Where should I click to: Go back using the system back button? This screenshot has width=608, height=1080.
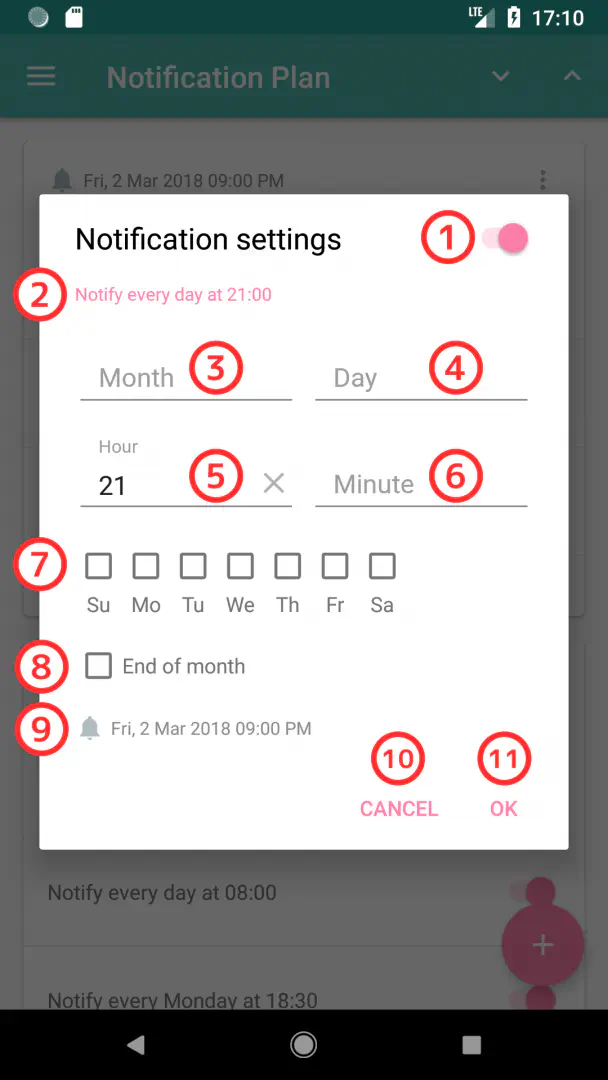136,1045
